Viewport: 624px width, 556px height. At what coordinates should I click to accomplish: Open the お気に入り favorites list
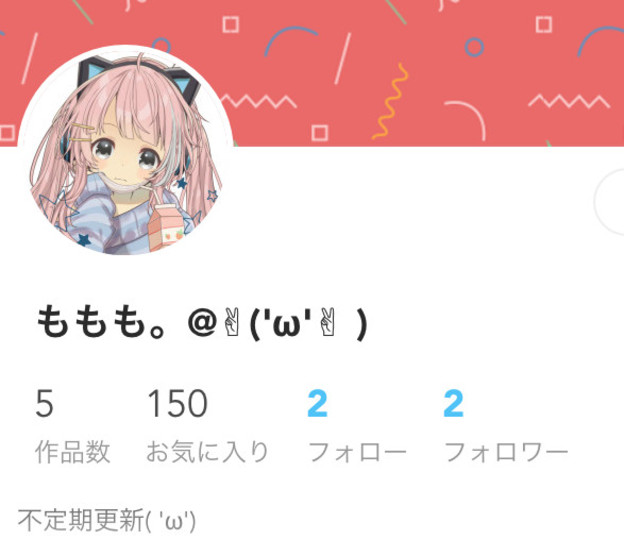click(208, 426)
